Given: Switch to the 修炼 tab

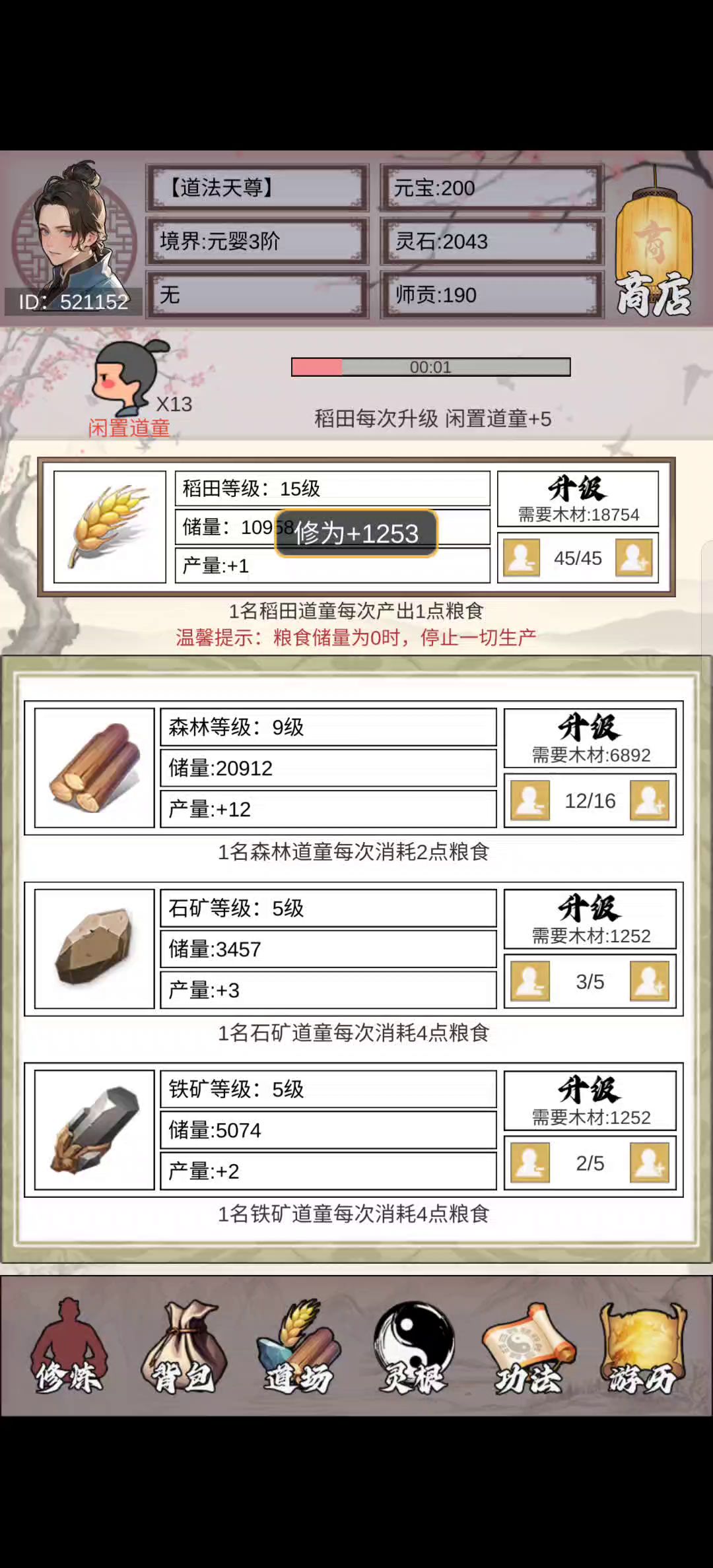Looking at the screenshot, I should click(x=68, y=1346).
